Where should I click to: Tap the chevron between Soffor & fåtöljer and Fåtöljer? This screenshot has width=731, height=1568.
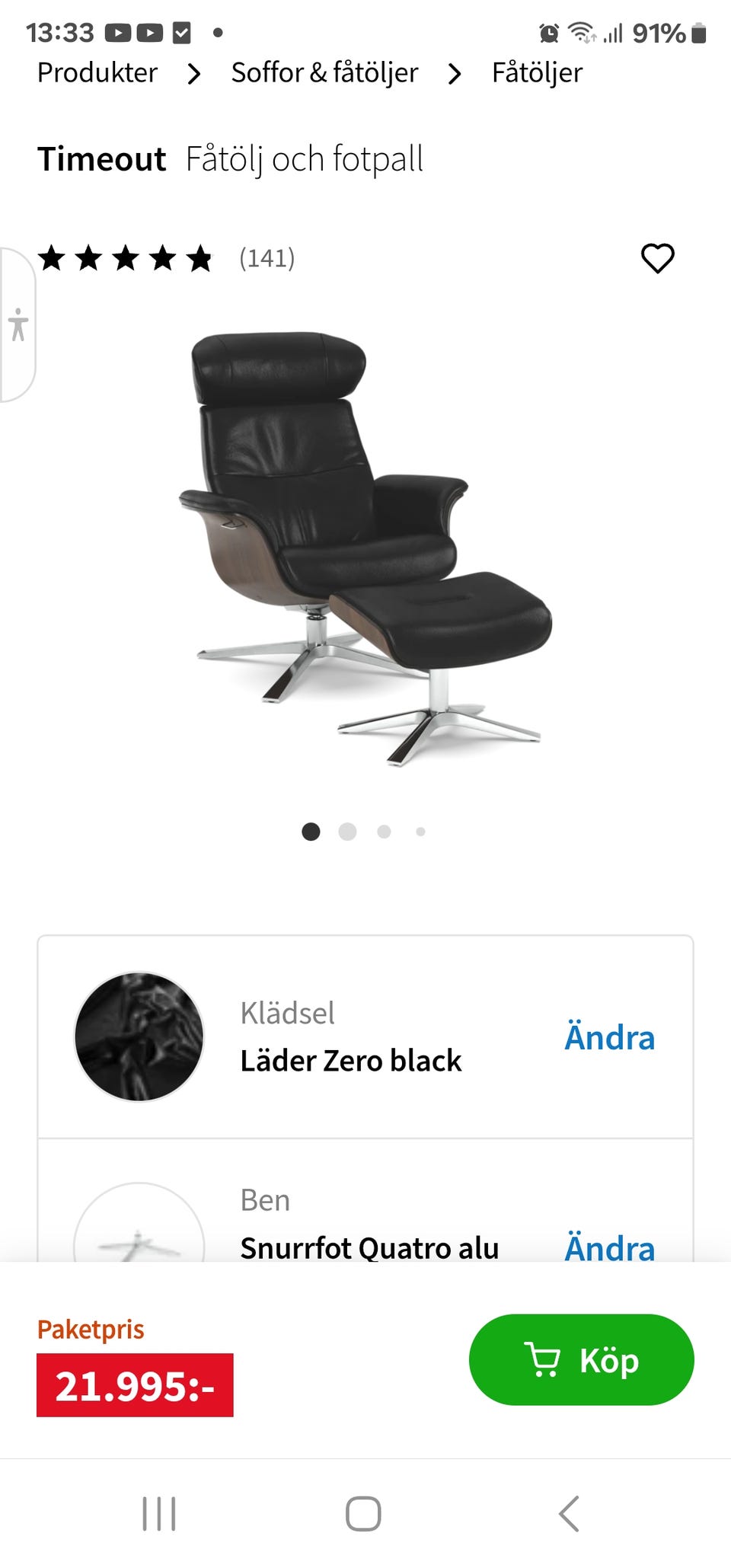click(x=455, y=73)
